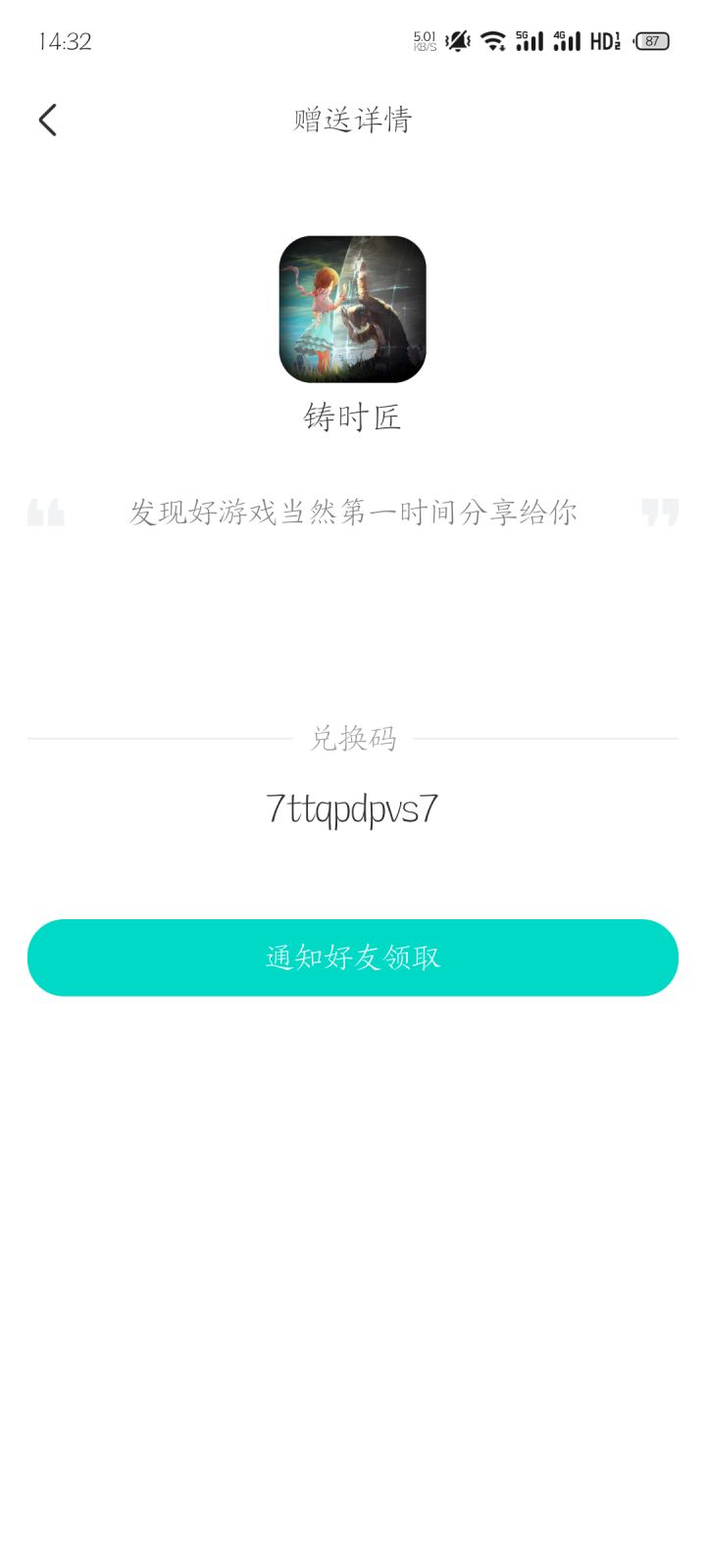This screenshot has width=706, height=1568.
Task: Click the 赠送详情 title text
Action: (351, 118)
